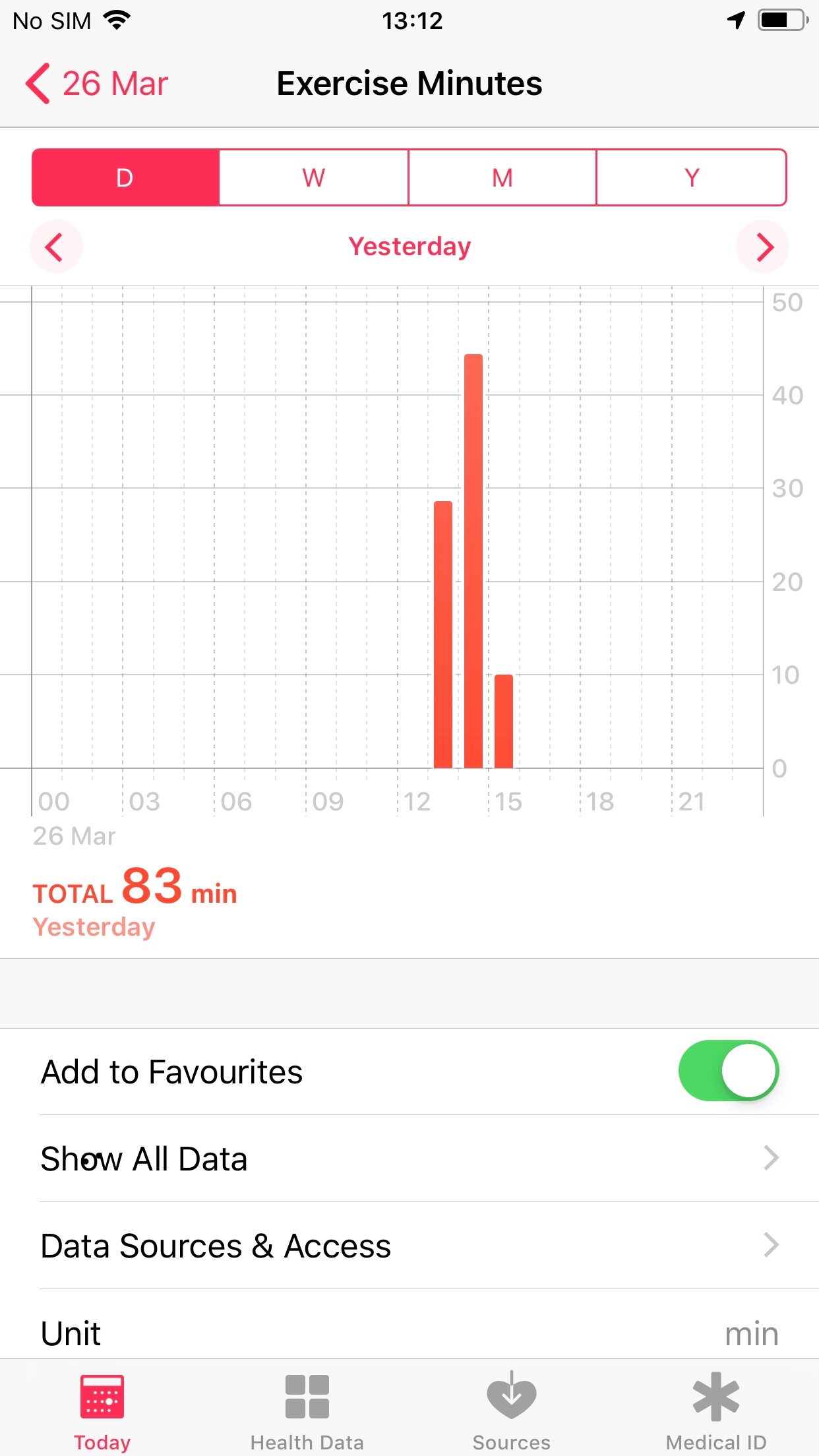The height and width of the screenshot is (1456, 819).
Task: Switch to the W week view
Action: pos(314,177)
